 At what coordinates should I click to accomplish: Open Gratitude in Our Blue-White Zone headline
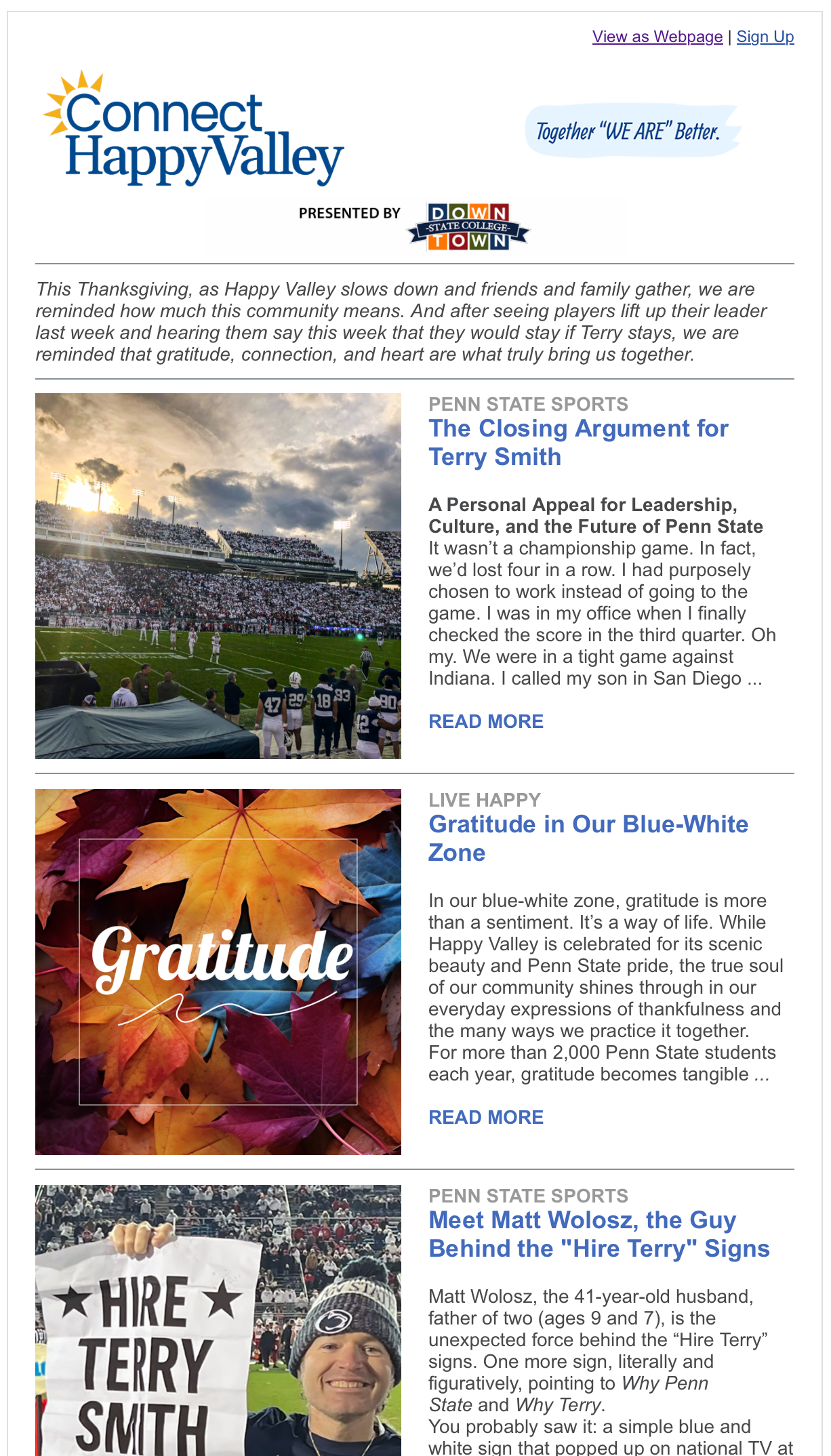tap(588, 838)
